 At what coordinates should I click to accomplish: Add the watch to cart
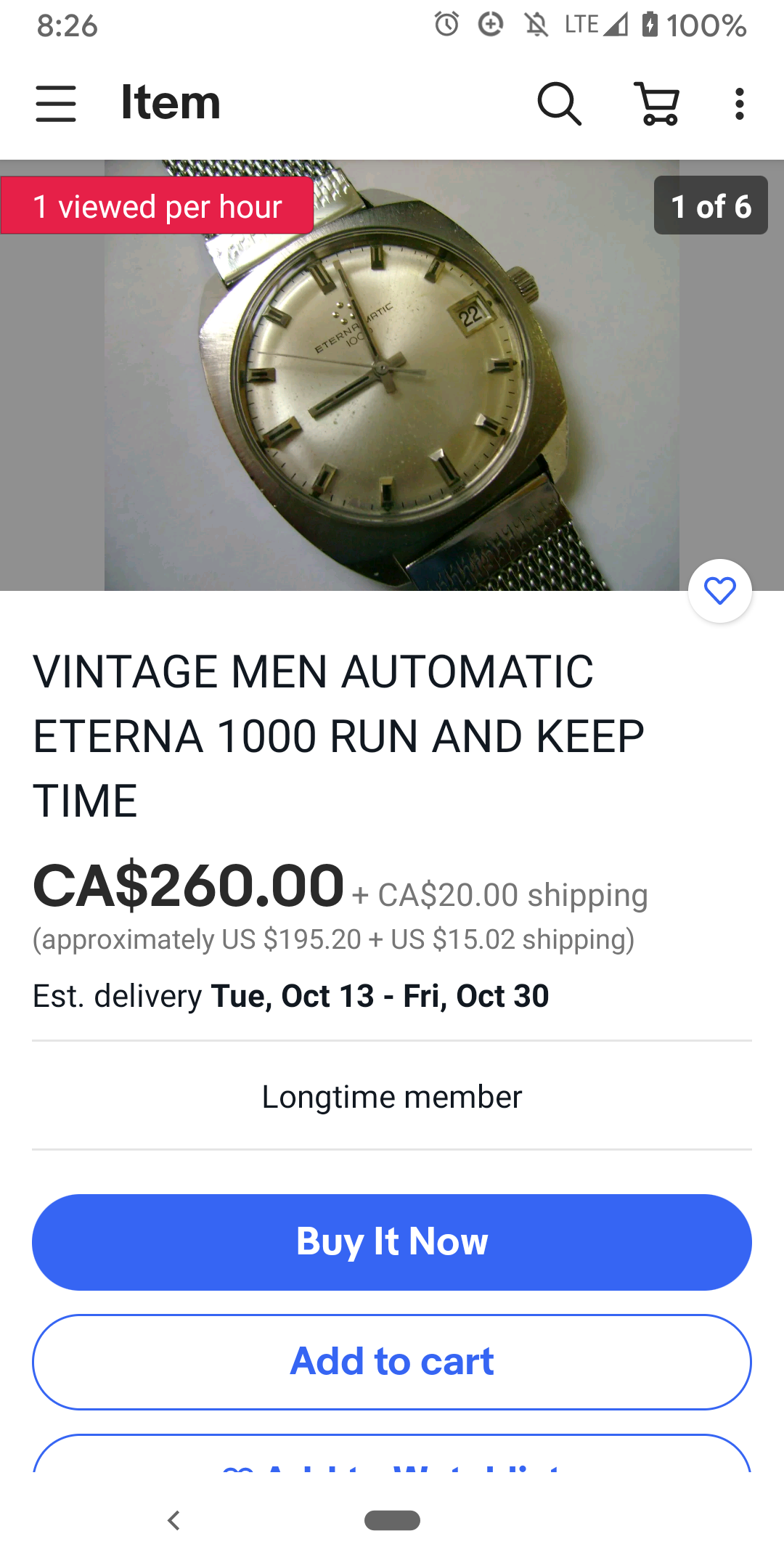click(x=392, y=1362)
